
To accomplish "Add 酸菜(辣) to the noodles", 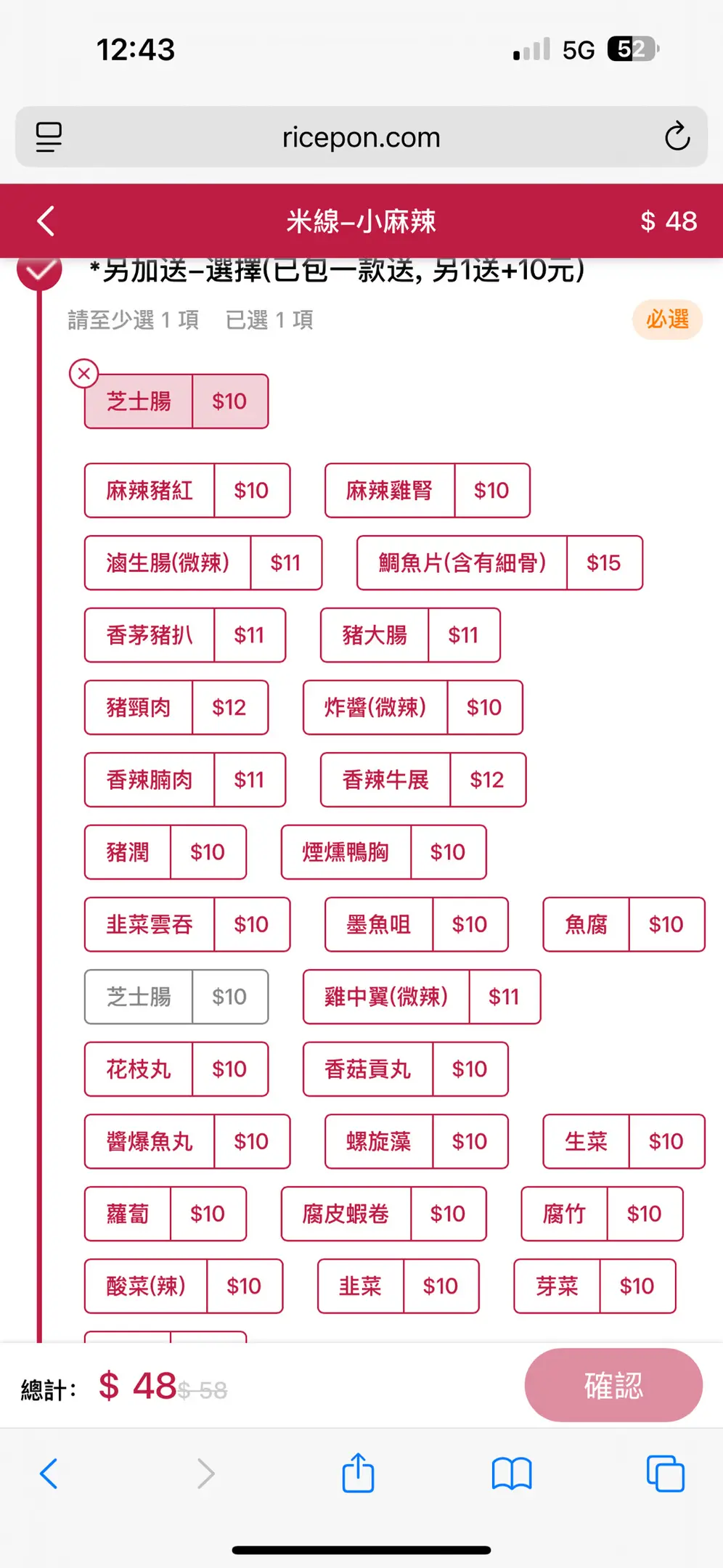I will (183, 1286).
